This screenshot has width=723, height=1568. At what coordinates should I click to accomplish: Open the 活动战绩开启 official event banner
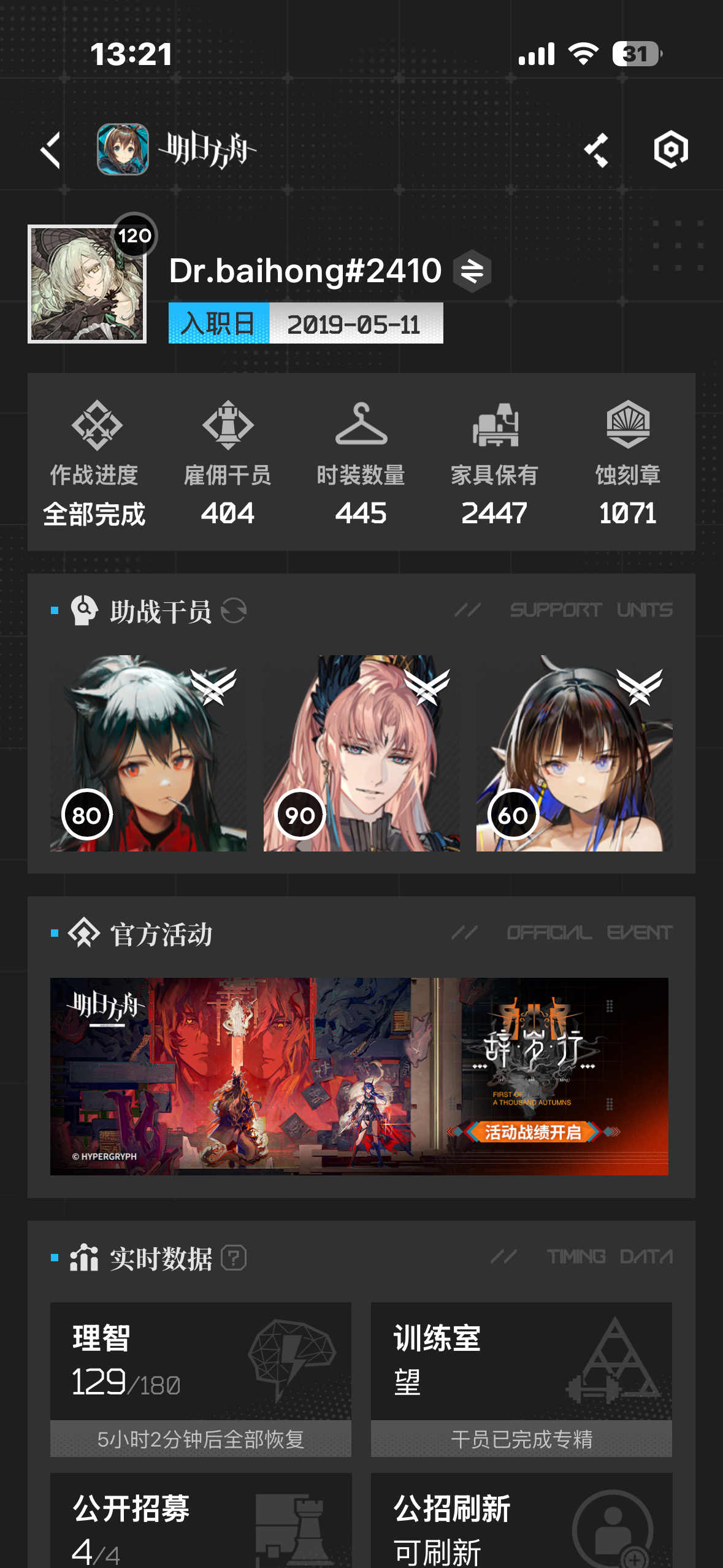pyautogui.click(x=359, y=1076)
